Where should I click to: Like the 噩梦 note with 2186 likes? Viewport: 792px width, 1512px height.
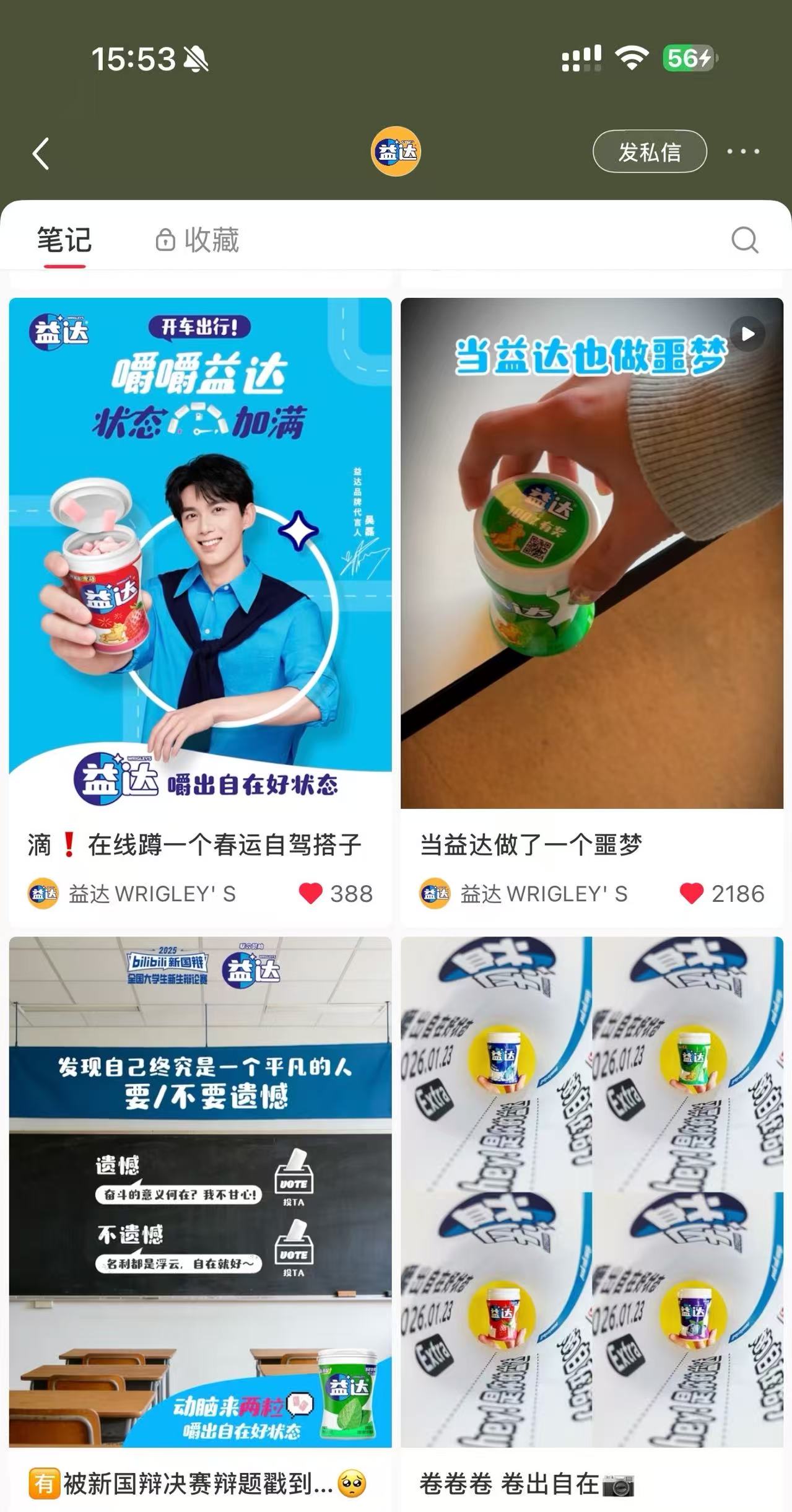[691, 894]
